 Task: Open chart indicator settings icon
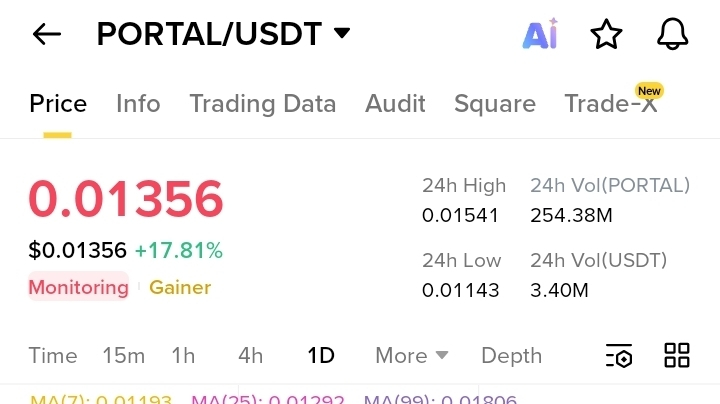(619, 356)
